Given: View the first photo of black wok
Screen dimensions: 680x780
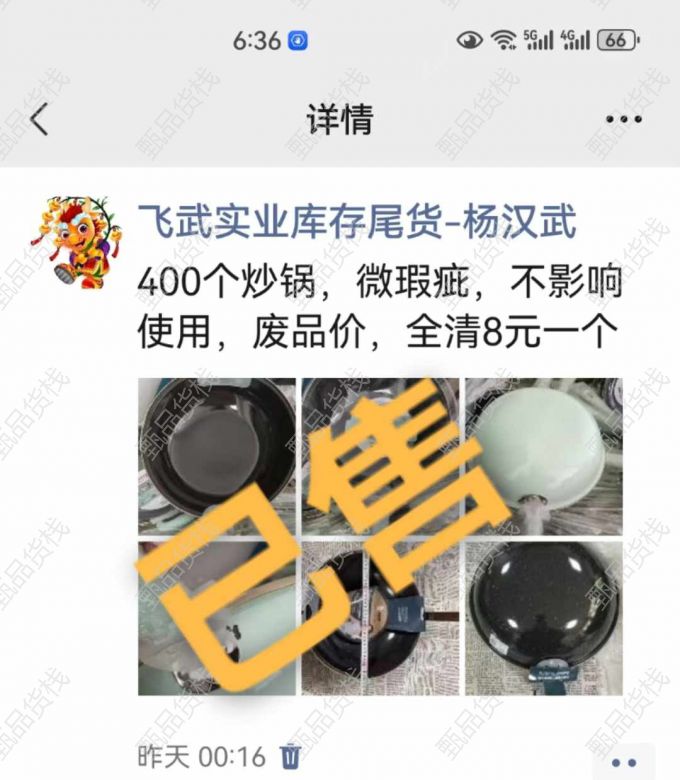Looking at the screenshot, I should coord(217,456).
